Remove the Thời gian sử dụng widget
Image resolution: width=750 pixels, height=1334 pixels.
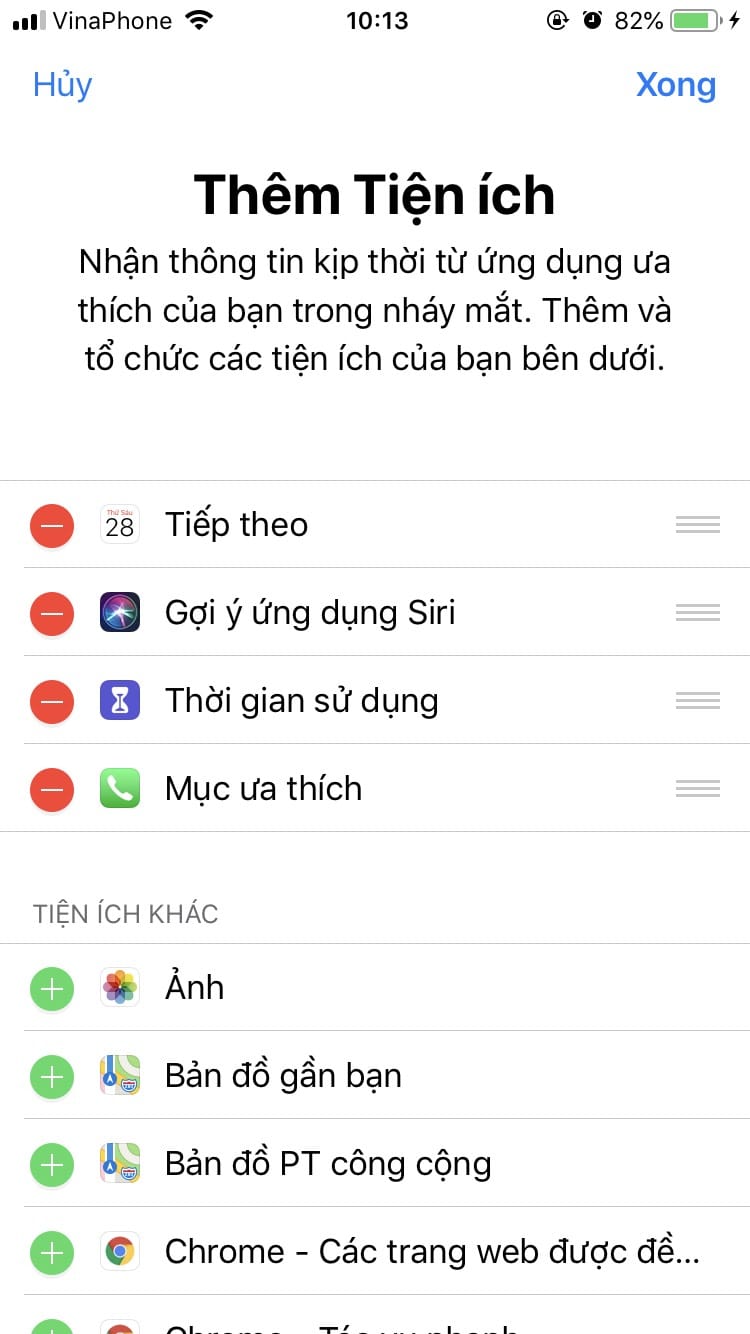(x=52, y=701)
